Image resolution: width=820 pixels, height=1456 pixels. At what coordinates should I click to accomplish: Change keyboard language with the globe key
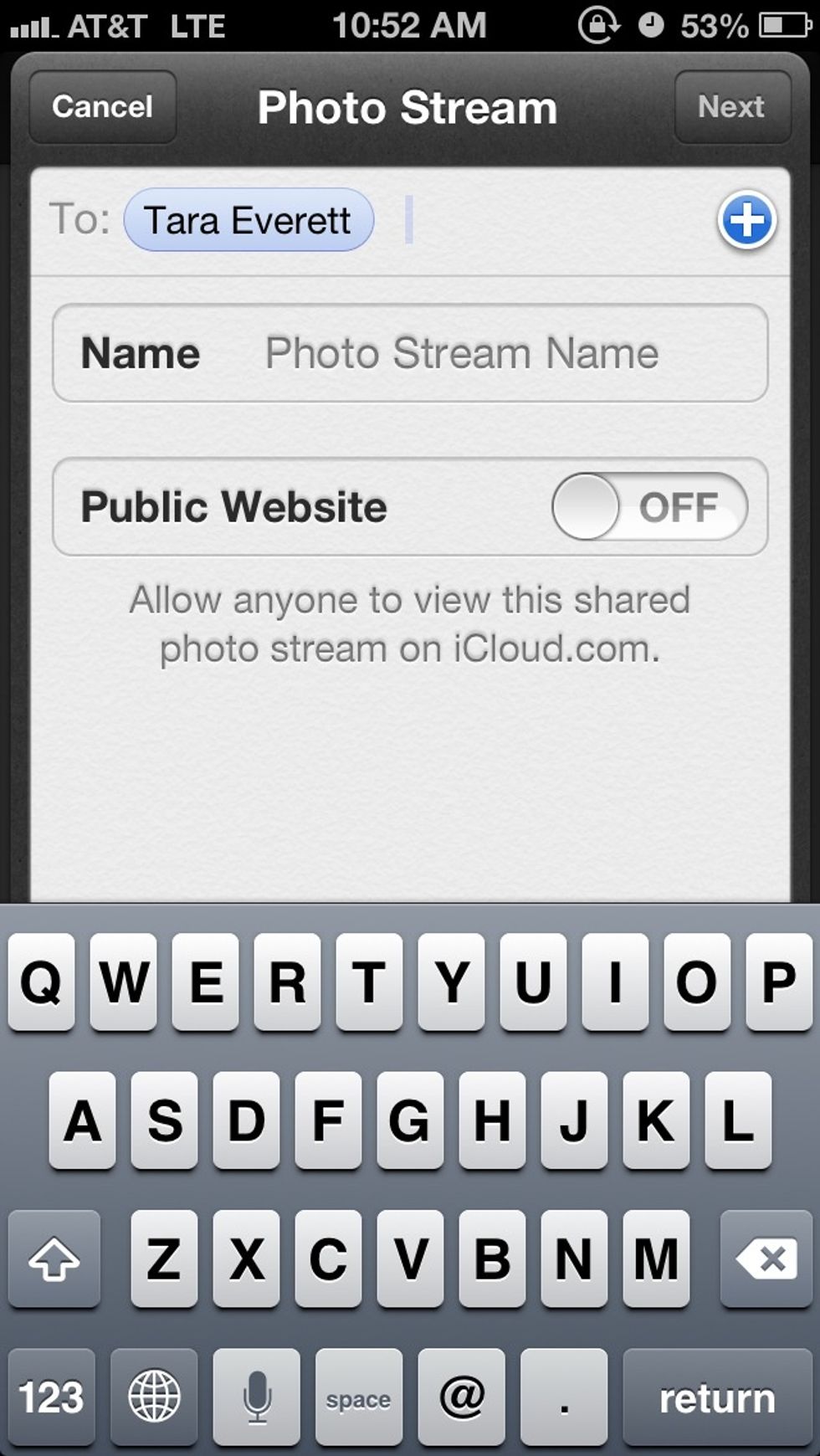(x=154, y=1397)
